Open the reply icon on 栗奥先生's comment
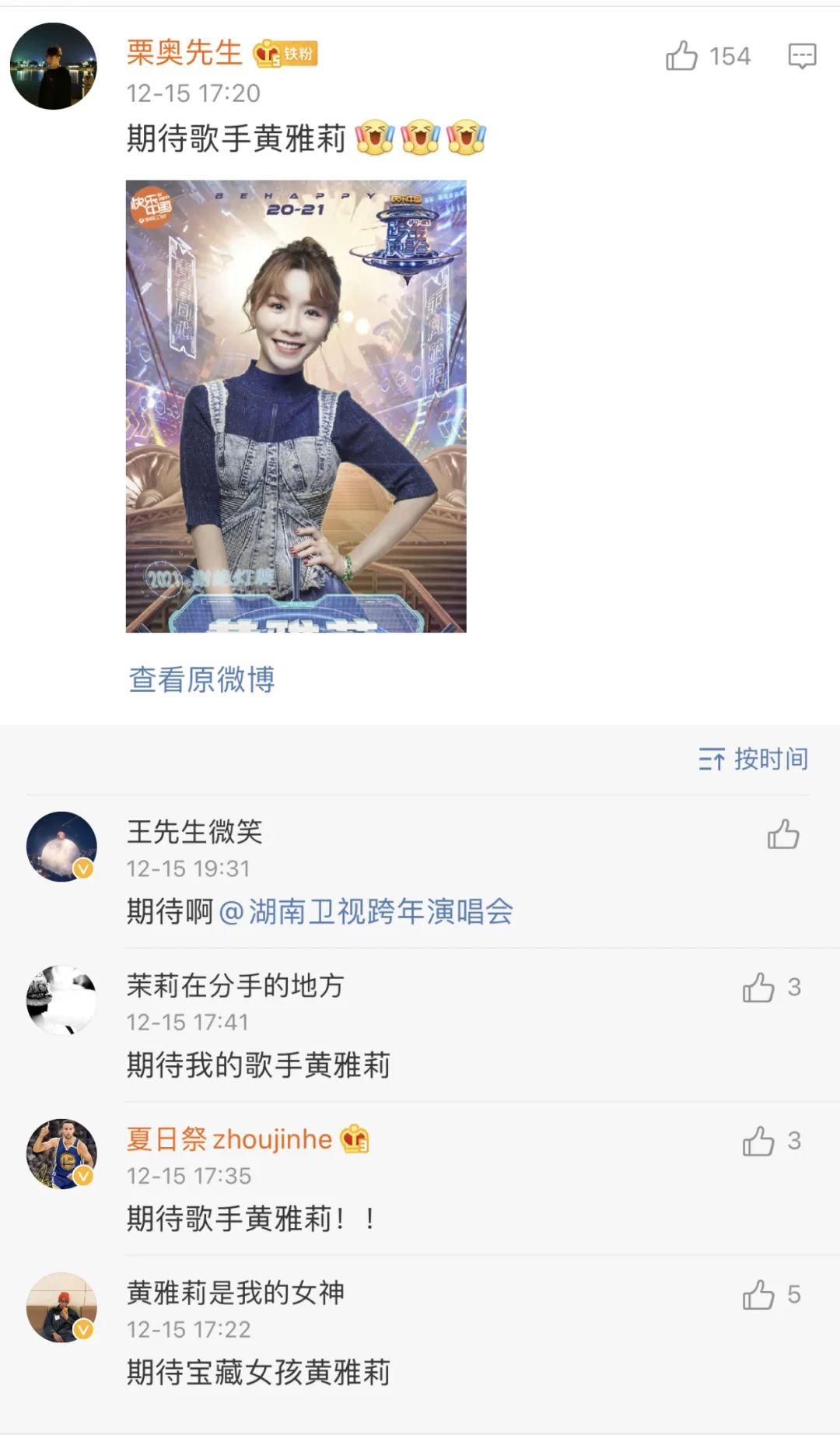 pyautogui.click(x=802, y=56)
